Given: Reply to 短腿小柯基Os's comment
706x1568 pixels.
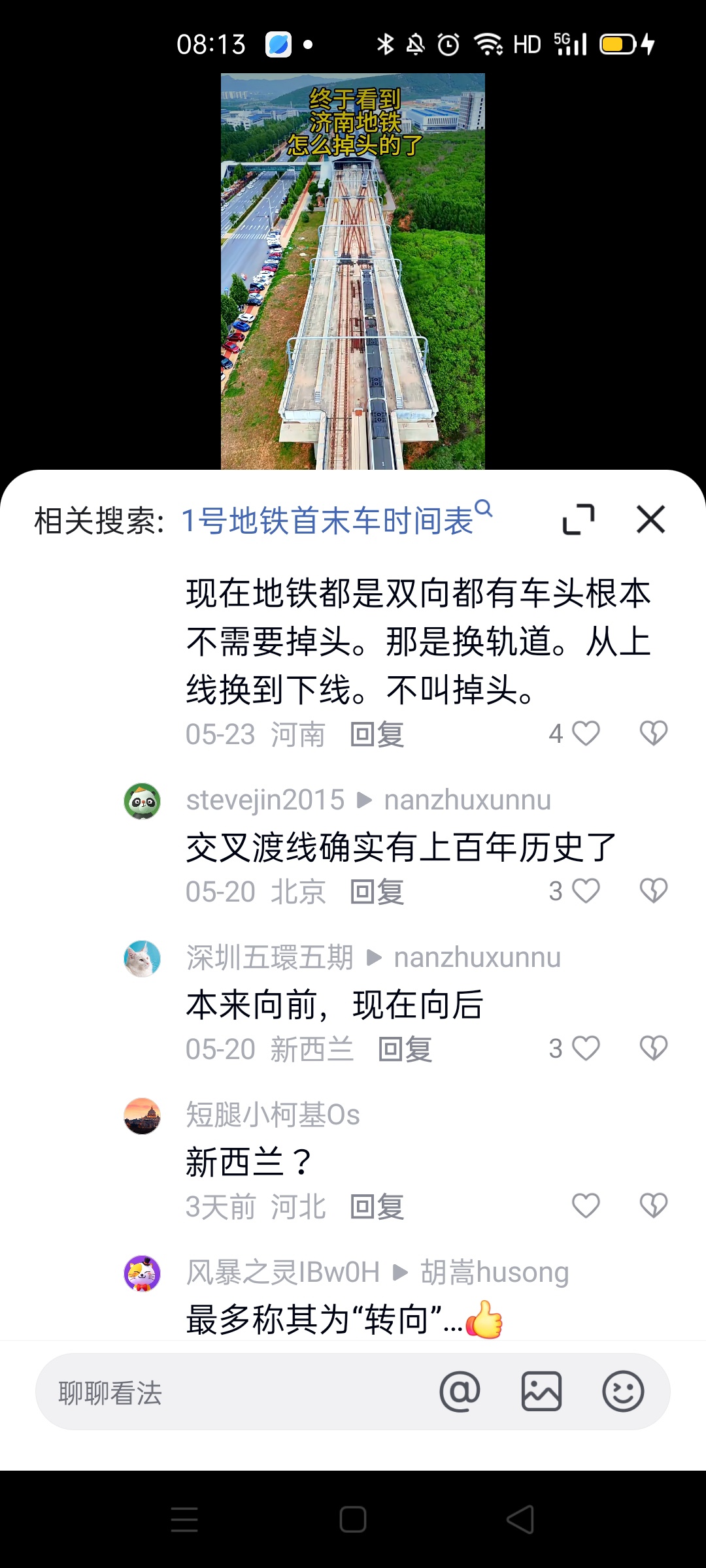Looking at the screenshot, I should (377, 1207).
